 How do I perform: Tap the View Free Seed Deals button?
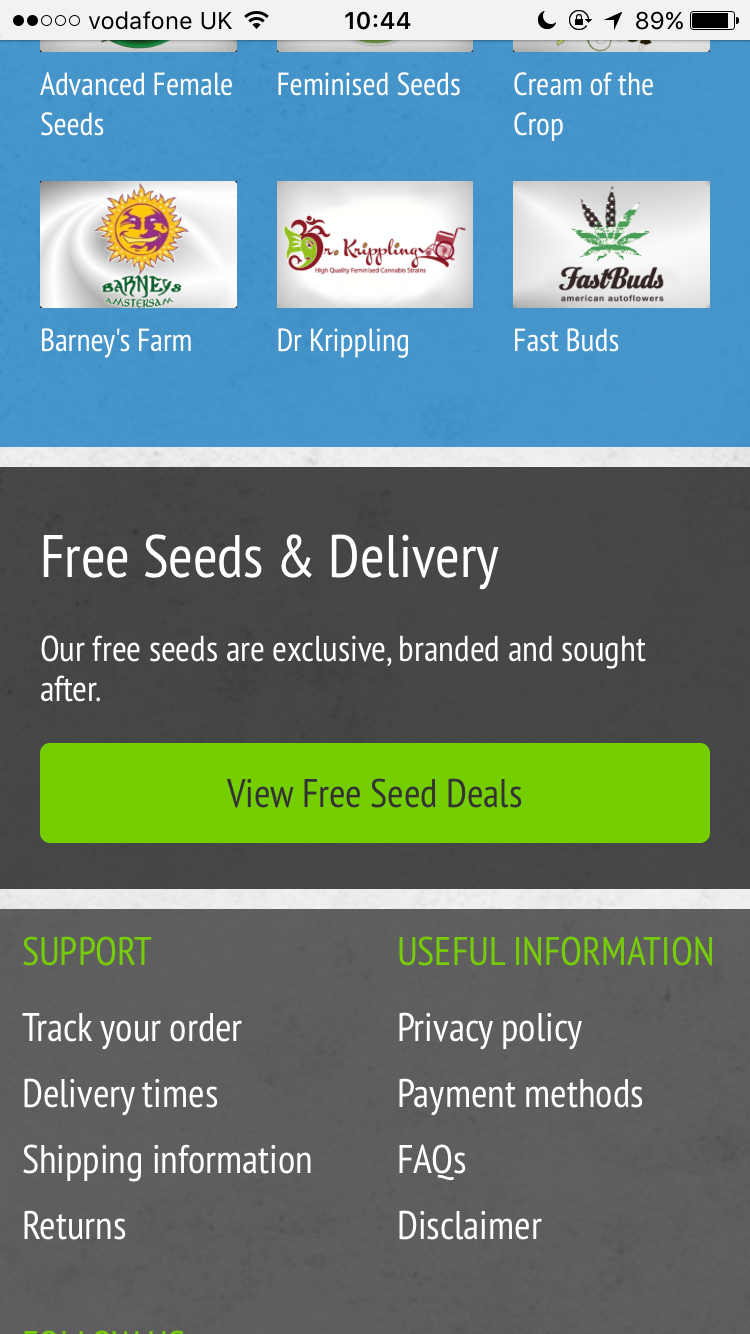(375, 793)
